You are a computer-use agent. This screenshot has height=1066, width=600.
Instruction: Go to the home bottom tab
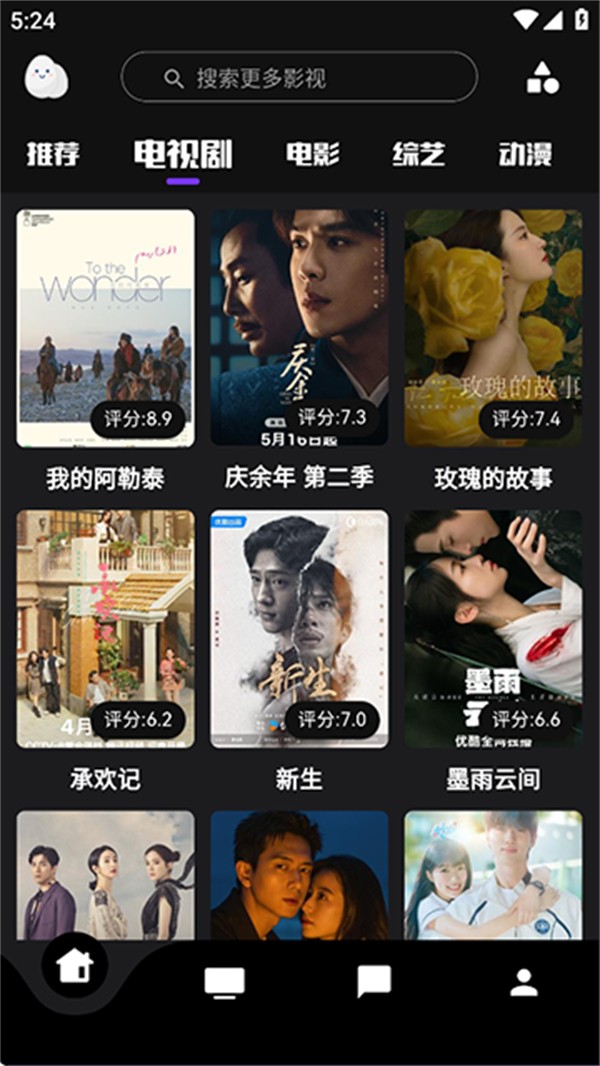click(75, 966)
